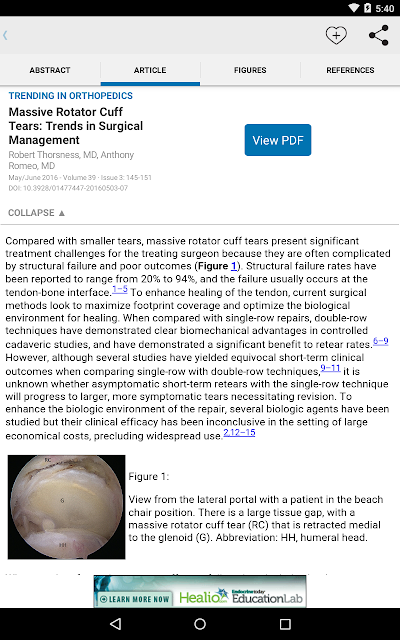Share this article

(x=379, y=35)
